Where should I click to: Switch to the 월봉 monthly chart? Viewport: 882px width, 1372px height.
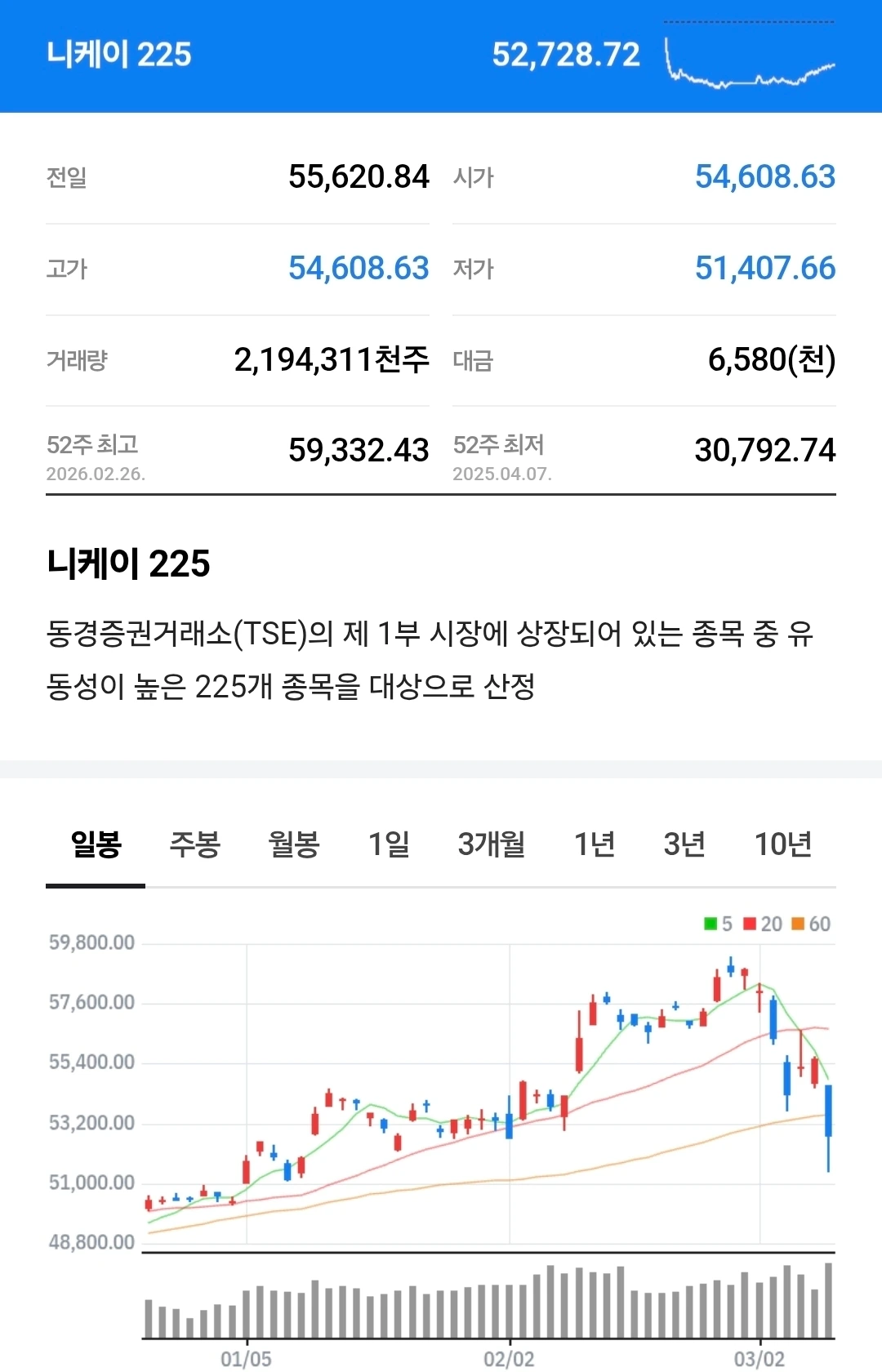point(293,844)
